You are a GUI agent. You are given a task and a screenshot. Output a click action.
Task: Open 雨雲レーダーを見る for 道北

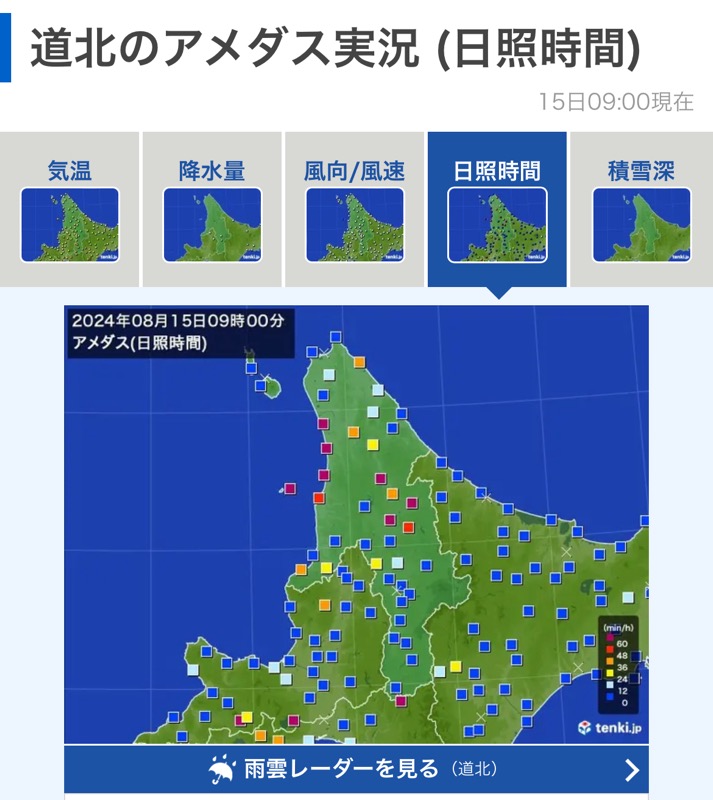(x=356, y=769)
